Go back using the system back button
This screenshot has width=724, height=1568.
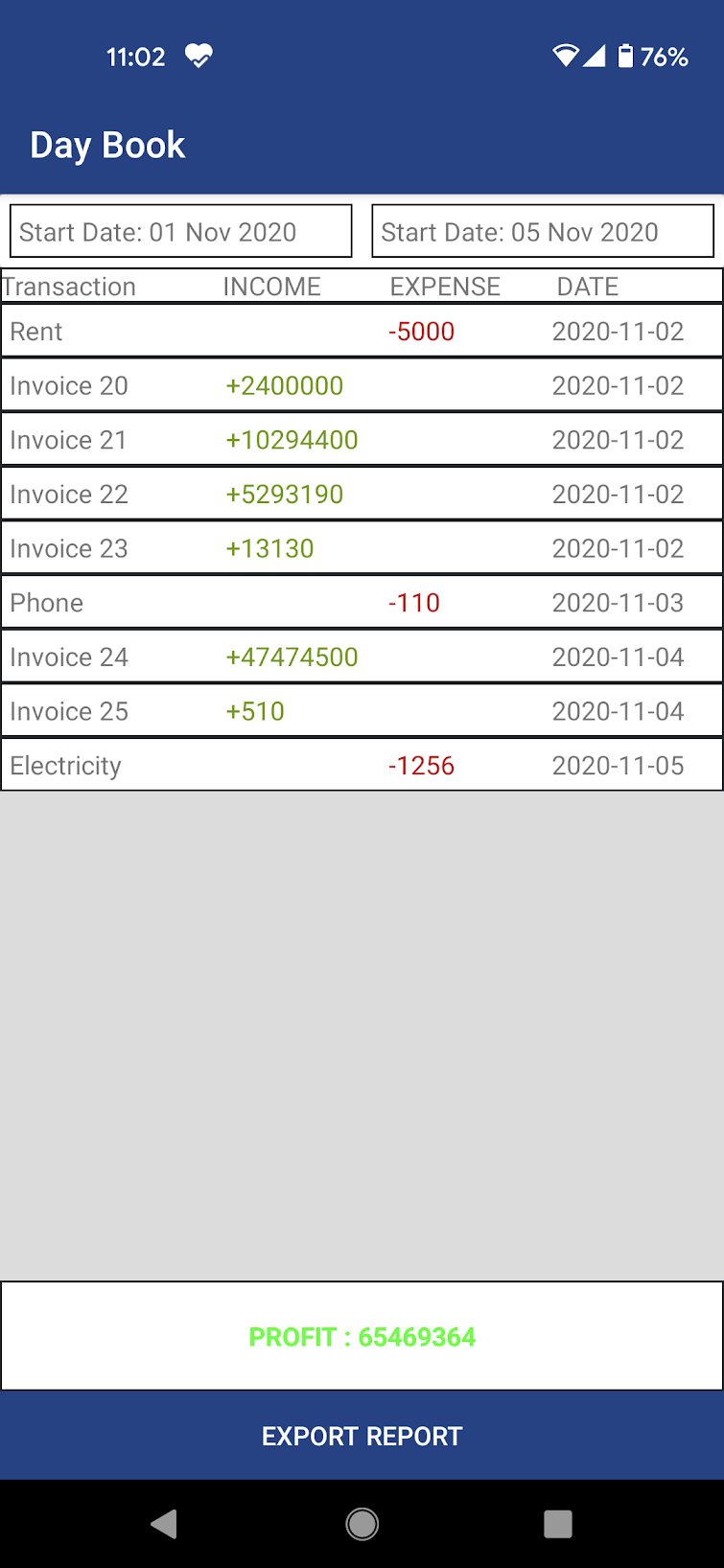pyautogui.click(x=165, y=1524)
